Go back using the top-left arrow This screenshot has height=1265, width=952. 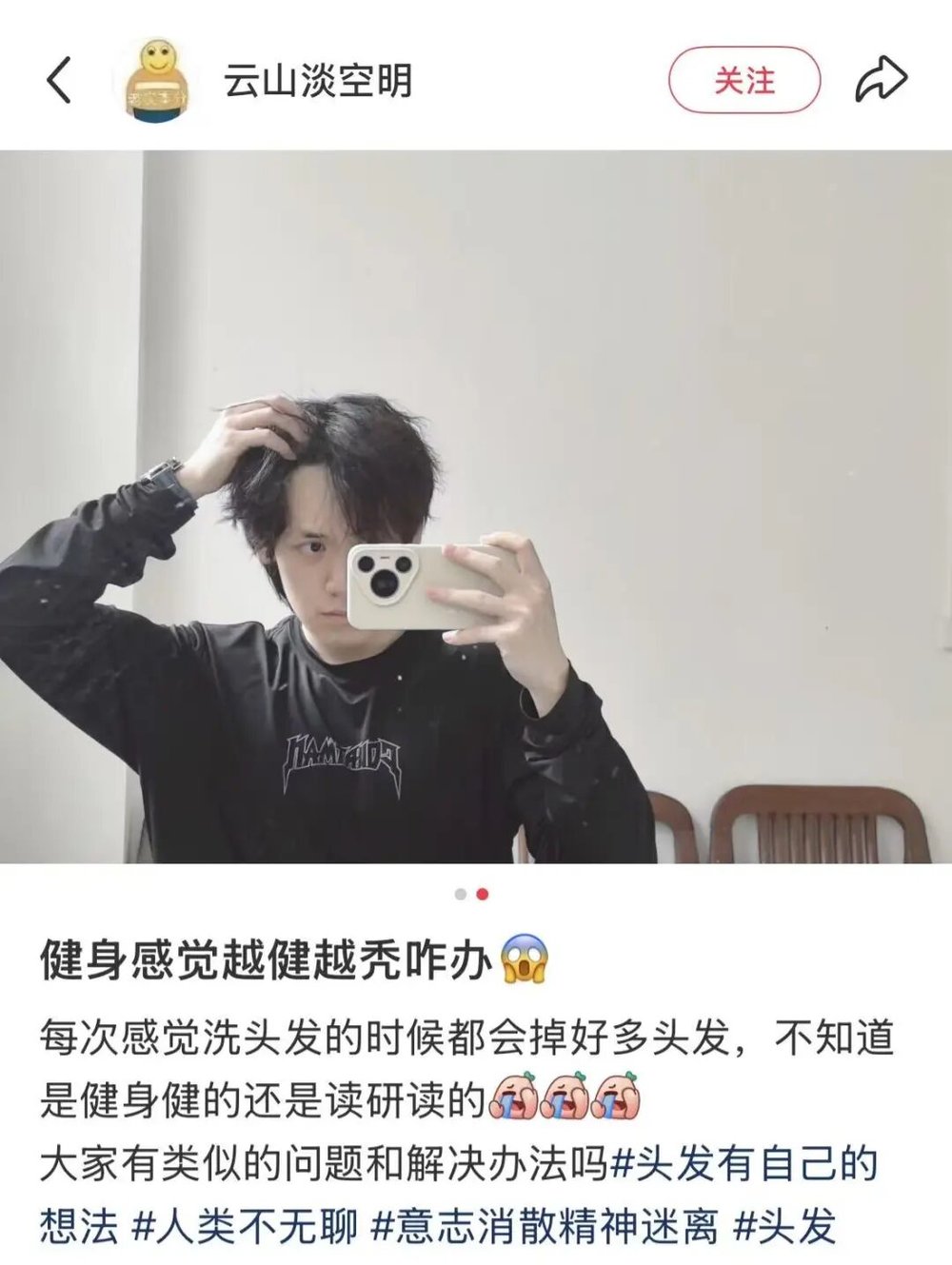tap(59, 81)
